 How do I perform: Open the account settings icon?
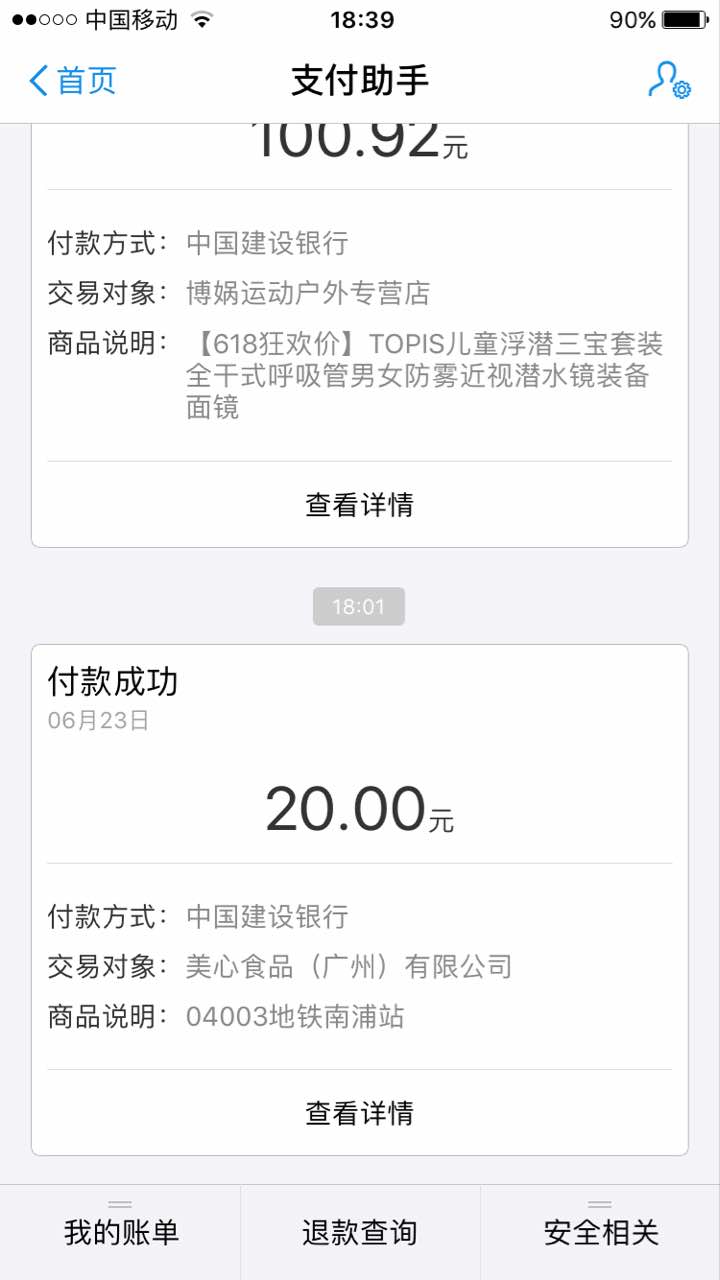tap(668, 81)
